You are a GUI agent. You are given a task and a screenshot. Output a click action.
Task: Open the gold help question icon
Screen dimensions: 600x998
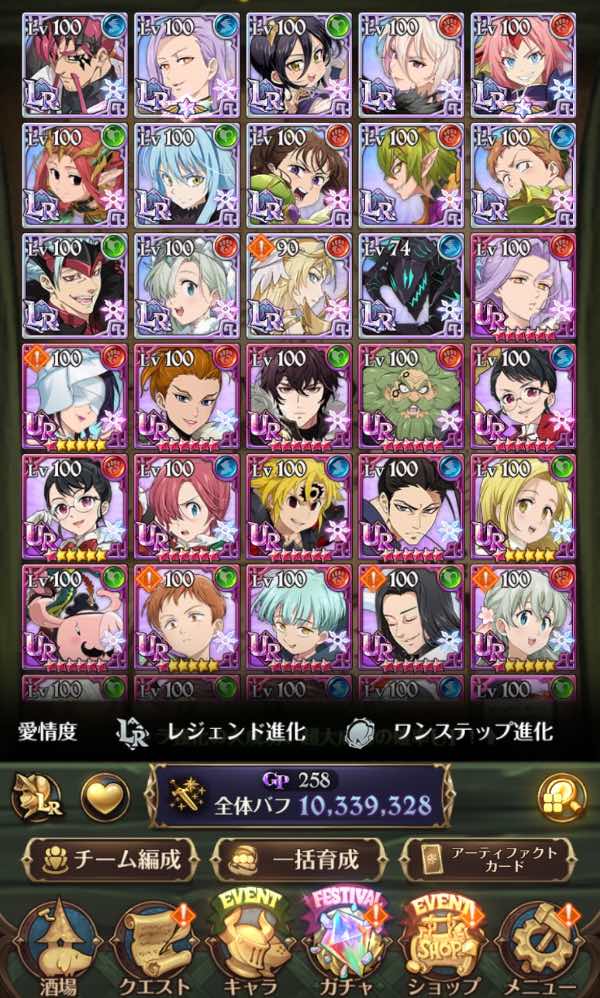pos(560,797)
